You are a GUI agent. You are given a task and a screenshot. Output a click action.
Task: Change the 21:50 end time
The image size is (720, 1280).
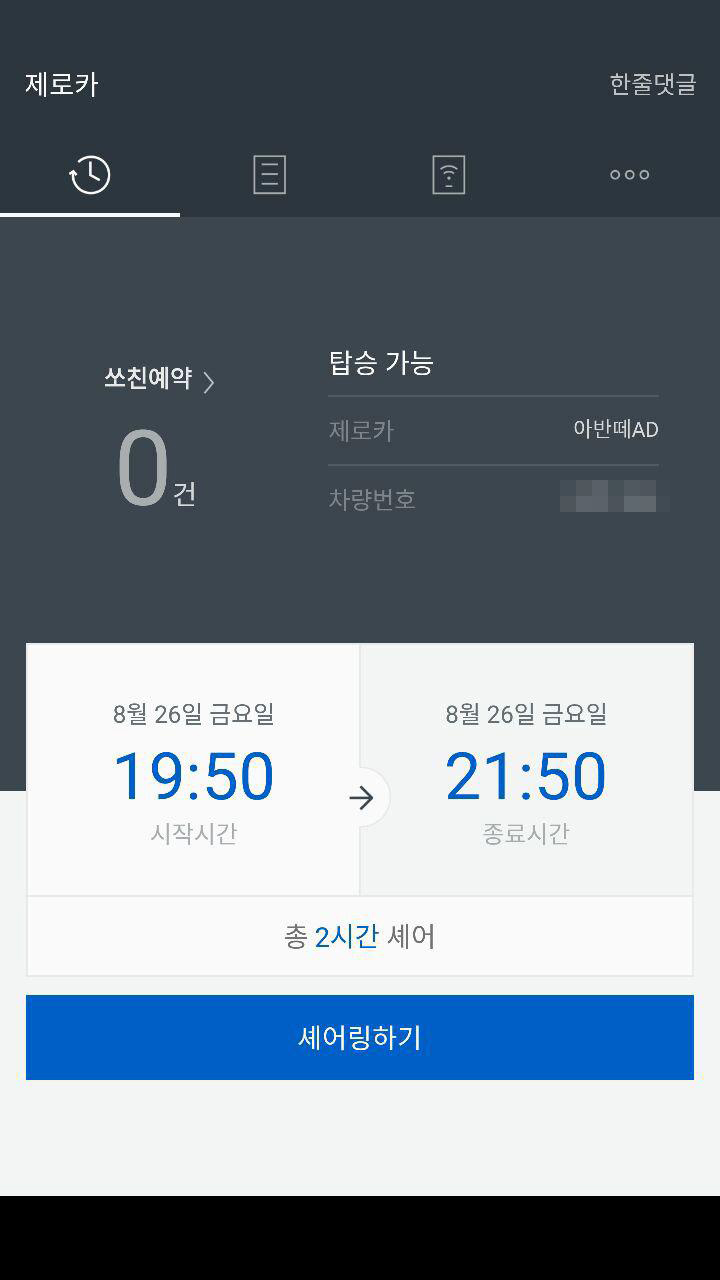tap(526, 775)
